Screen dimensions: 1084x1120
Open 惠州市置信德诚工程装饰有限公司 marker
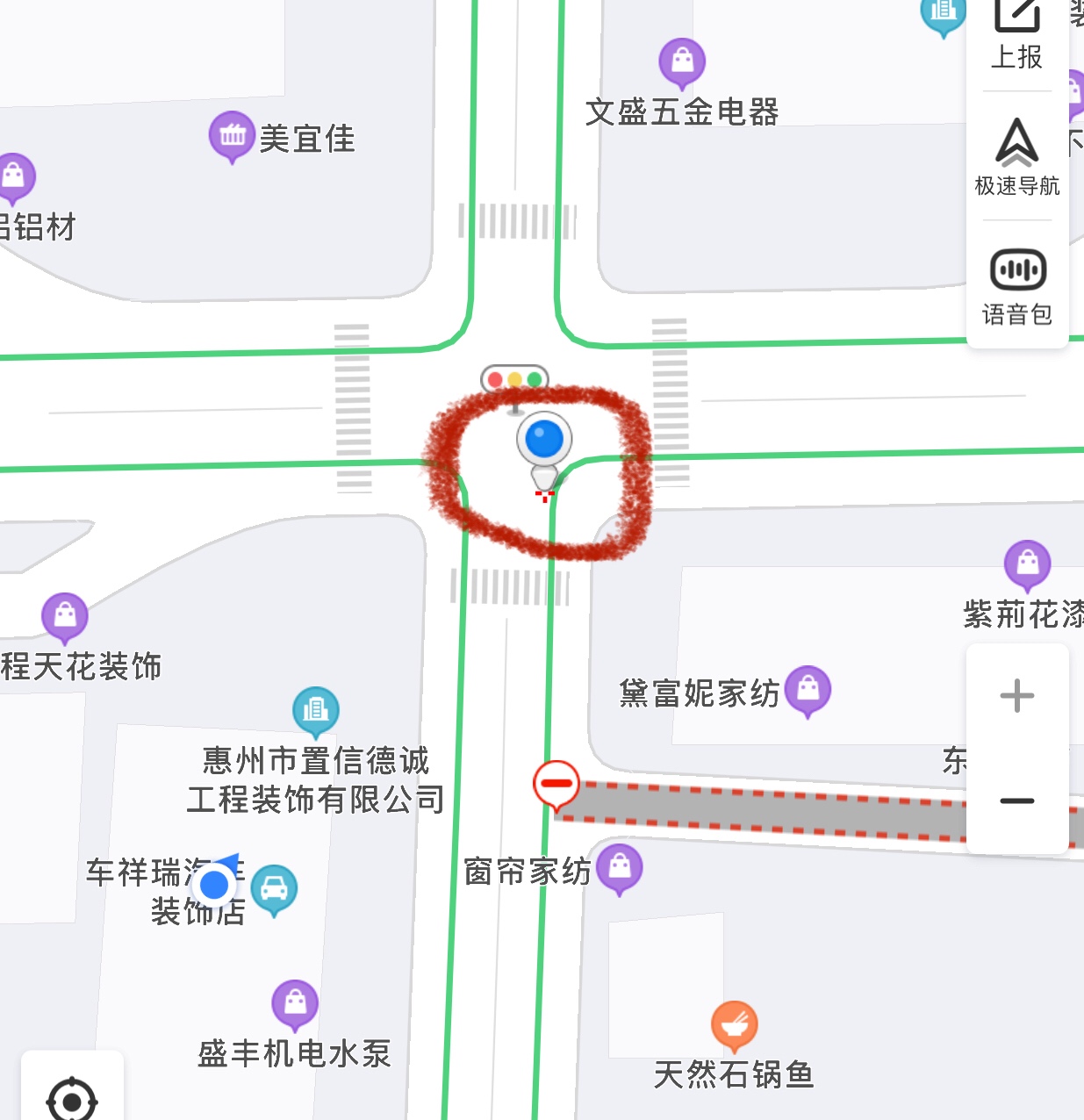point(316,710)
